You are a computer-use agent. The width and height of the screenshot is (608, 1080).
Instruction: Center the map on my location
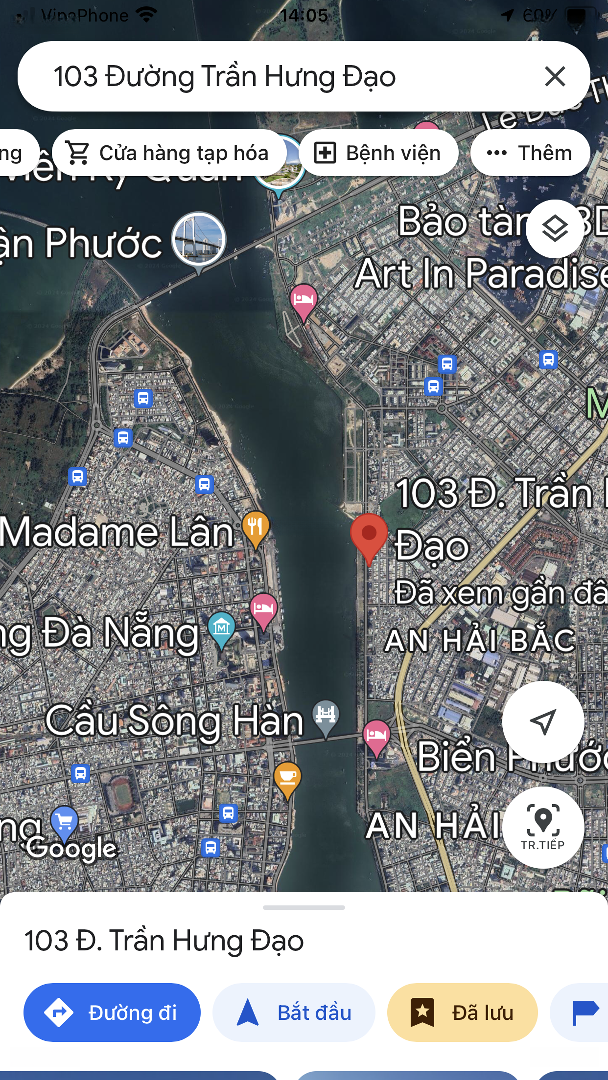[543, 722]
